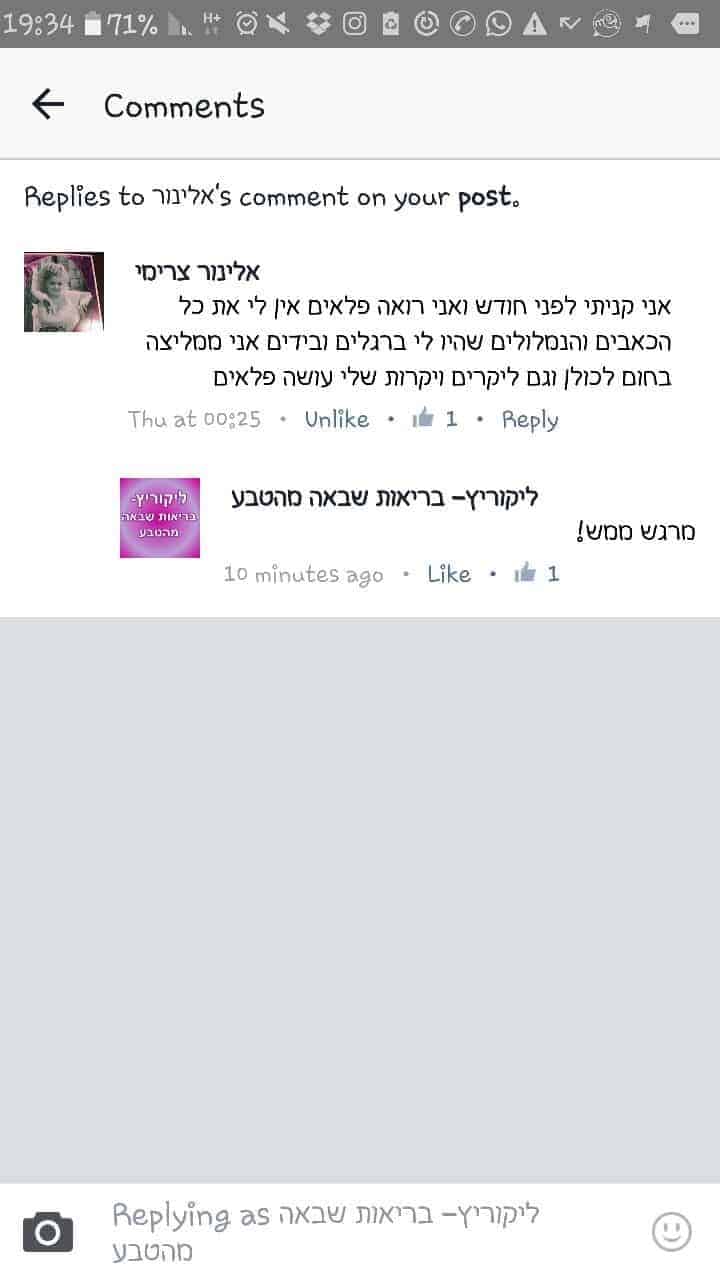Unlike אלינור צרימי's comment
The image size is (720, 1280).
[x=336, y=419]
